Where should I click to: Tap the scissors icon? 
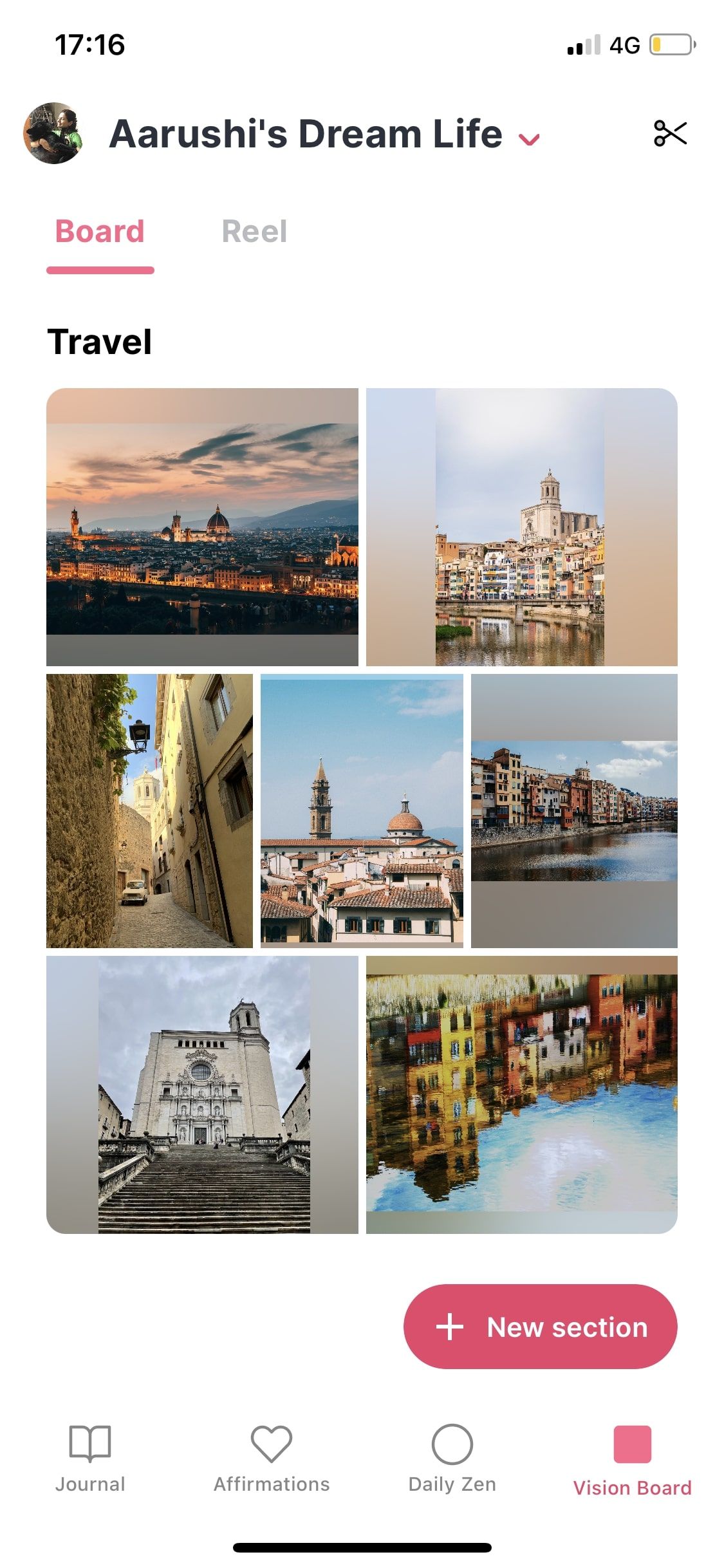670,133
